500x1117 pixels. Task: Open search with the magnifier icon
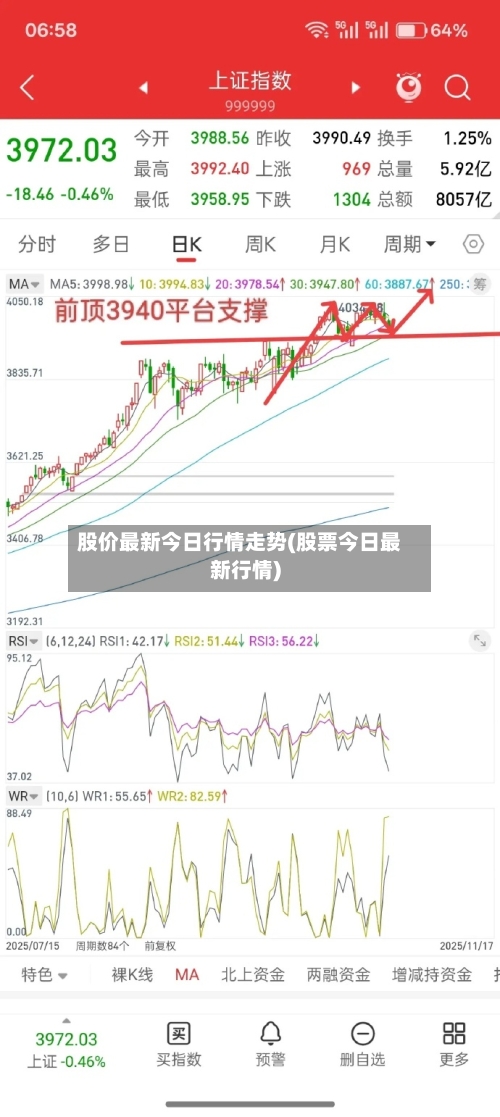457,88
